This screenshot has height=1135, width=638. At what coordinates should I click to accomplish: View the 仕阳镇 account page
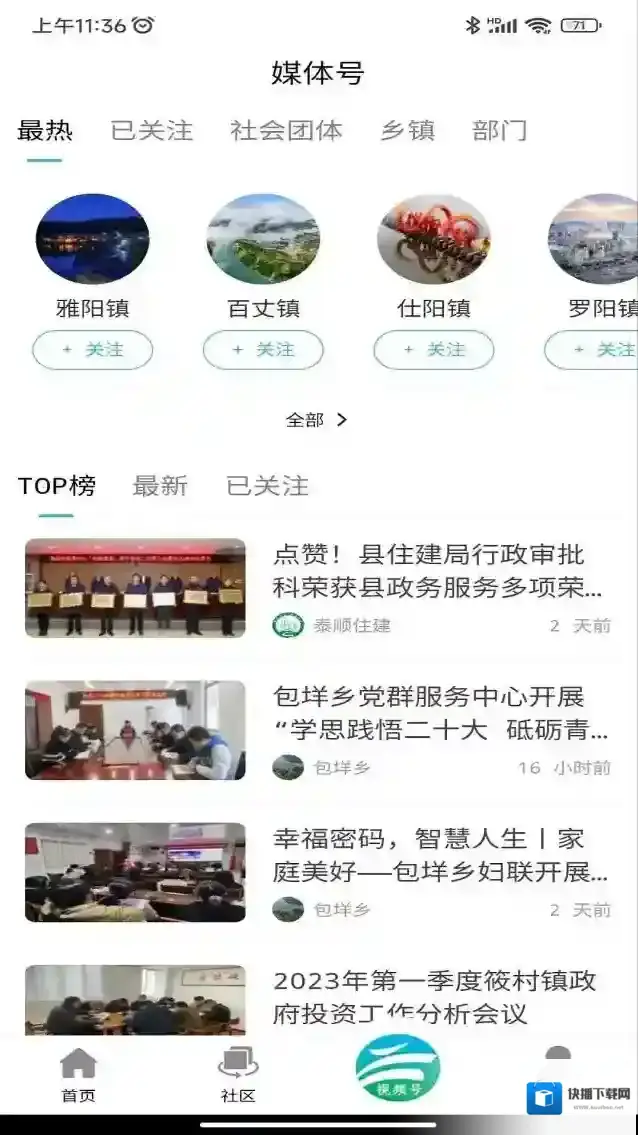434,240
